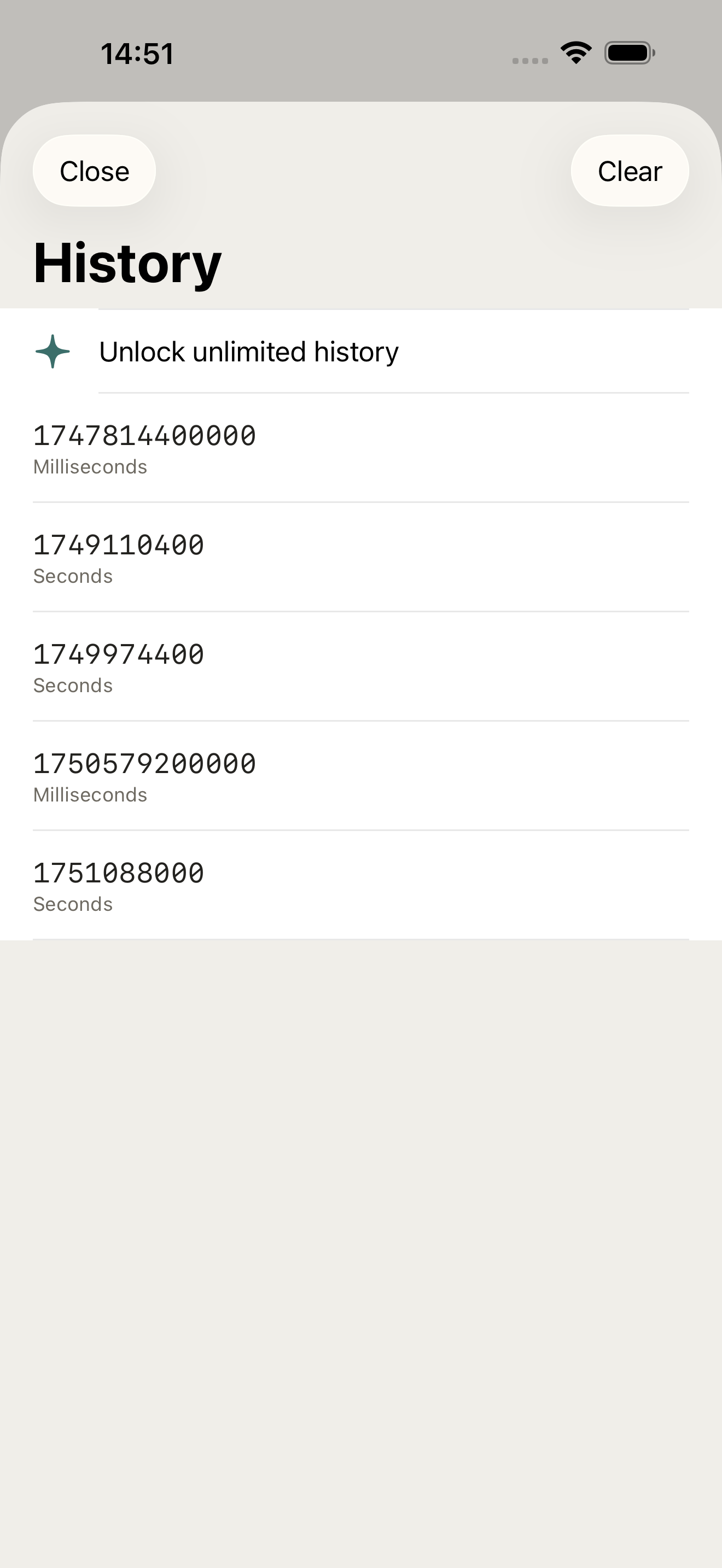Clear the history list

coord(630,171)
